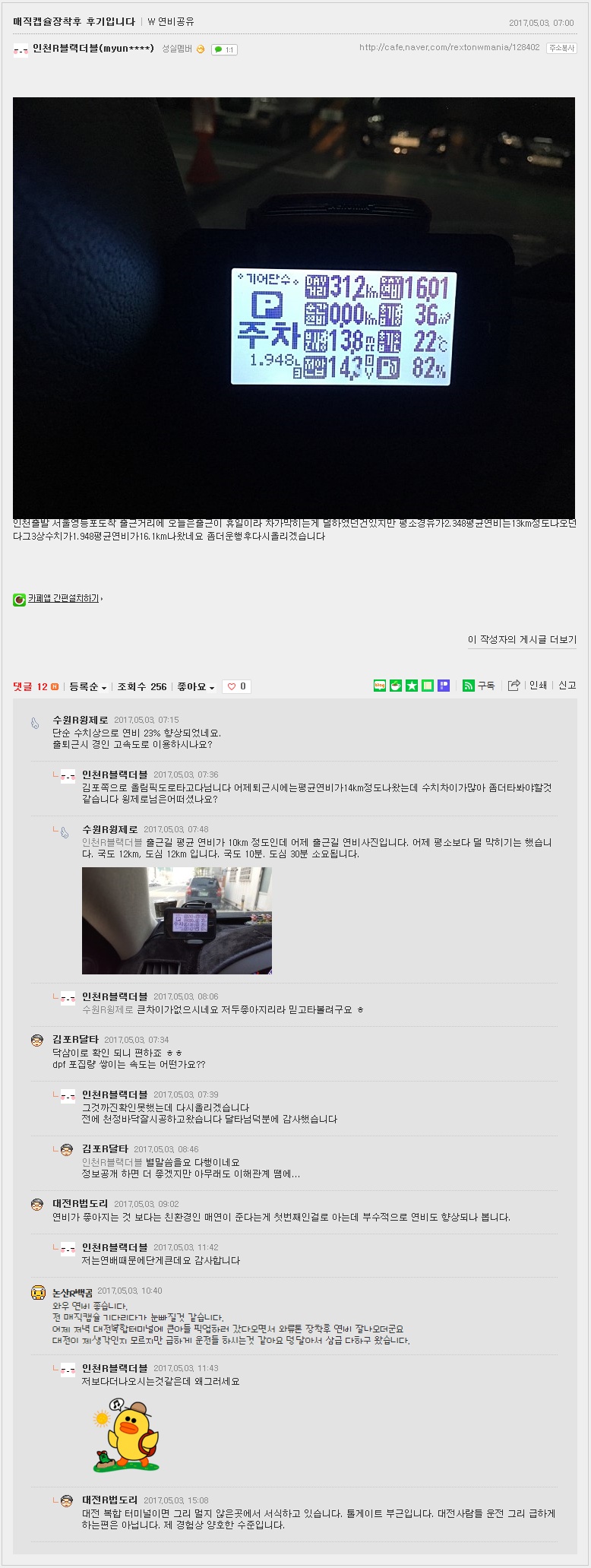Subscribe with the 구독 button
This screenshot has height=1568, width=591.
click(x=479, y=686)
